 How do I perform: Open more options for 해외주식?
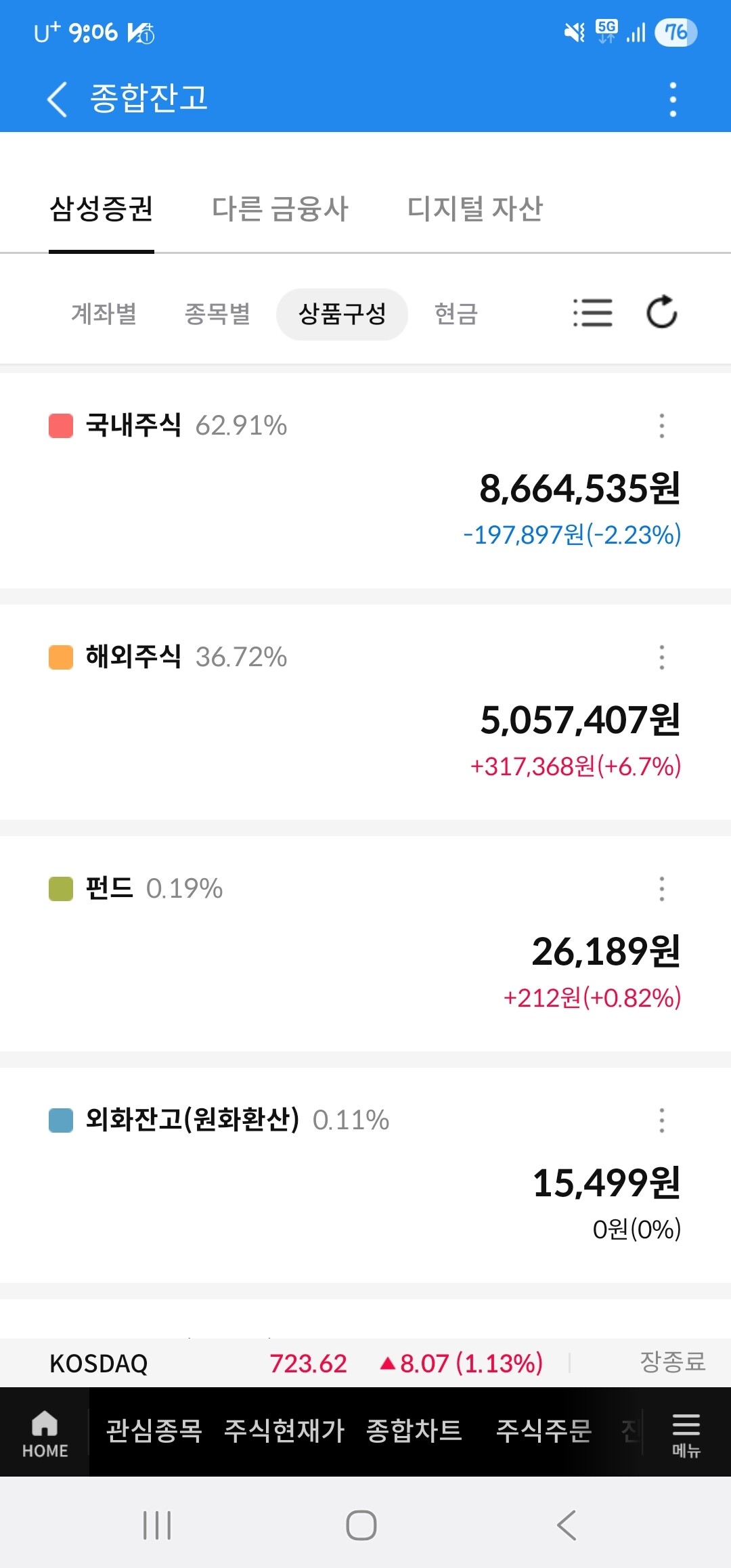(661, 657)
